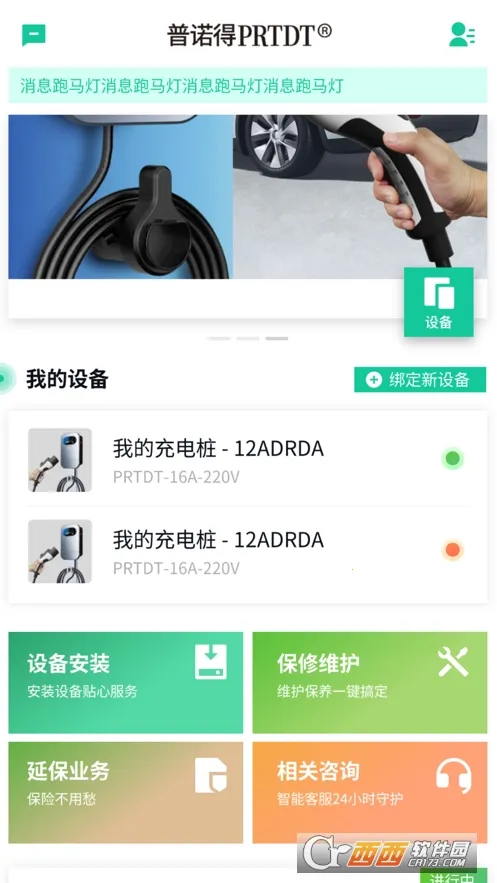Open the charging gun banner image
The height and width of the screenshot is (883, 497).
[248, 197]
